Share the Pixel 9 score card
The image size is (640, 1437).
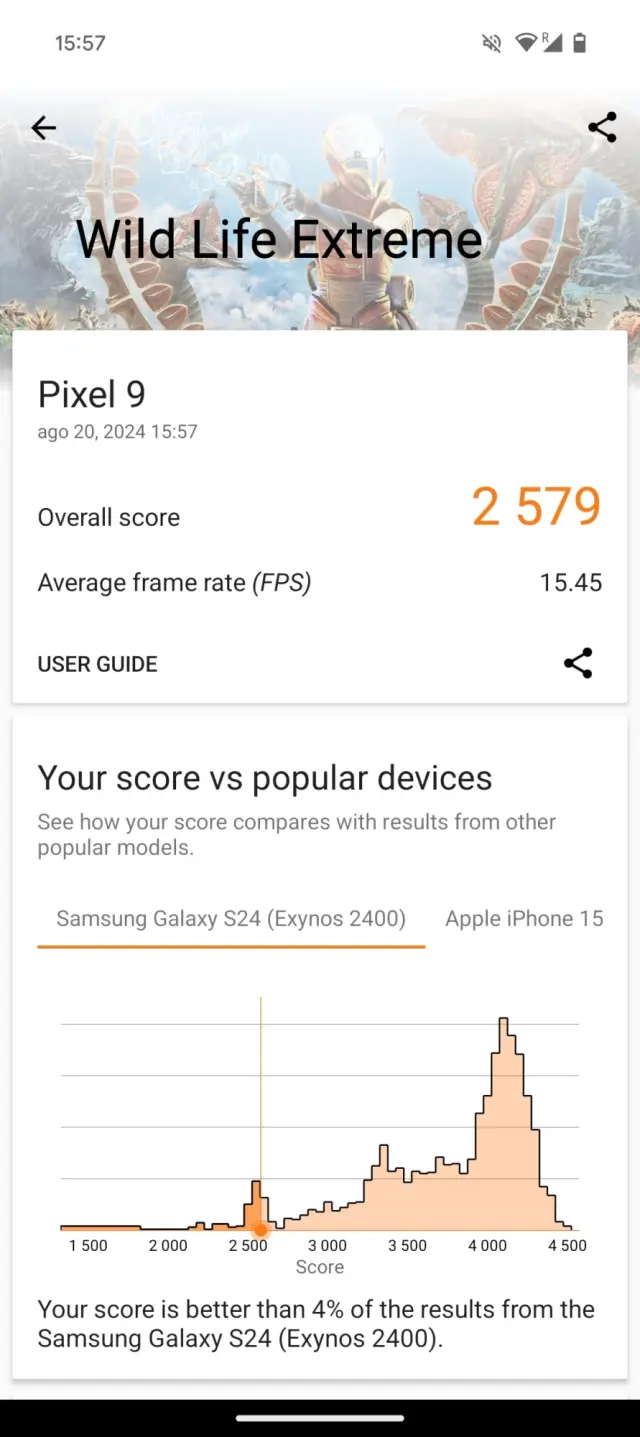(578, 663)
